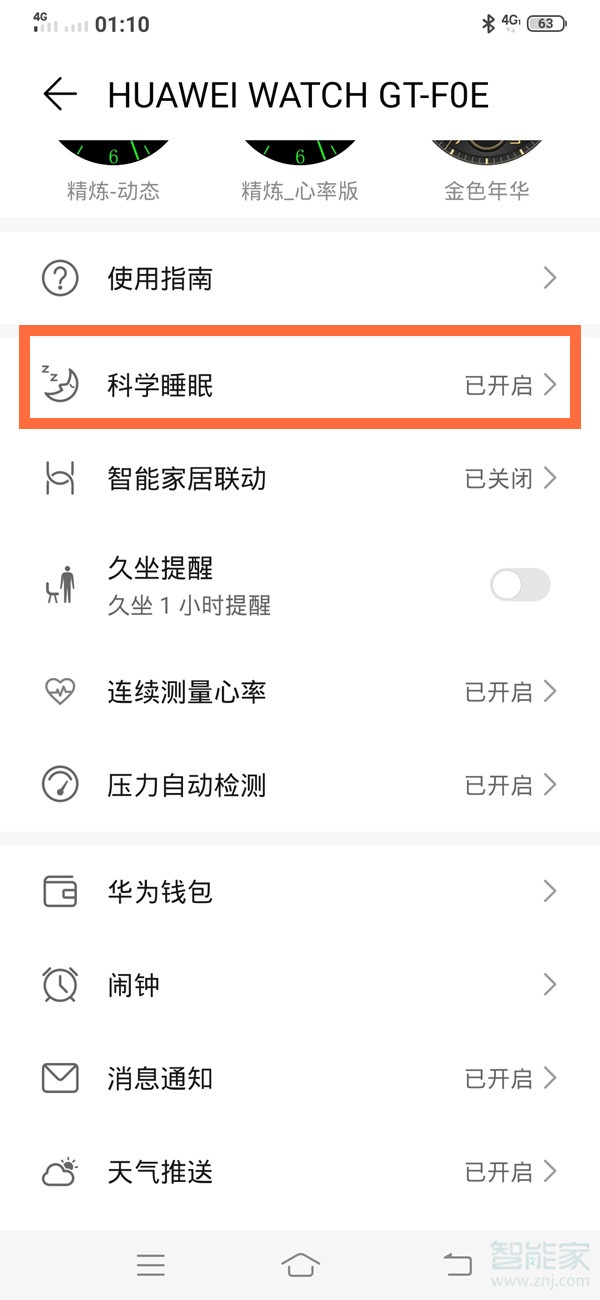Select the 金色年华 watch face
Viewport: 600px width, 1300px height.
coord(487,165)
